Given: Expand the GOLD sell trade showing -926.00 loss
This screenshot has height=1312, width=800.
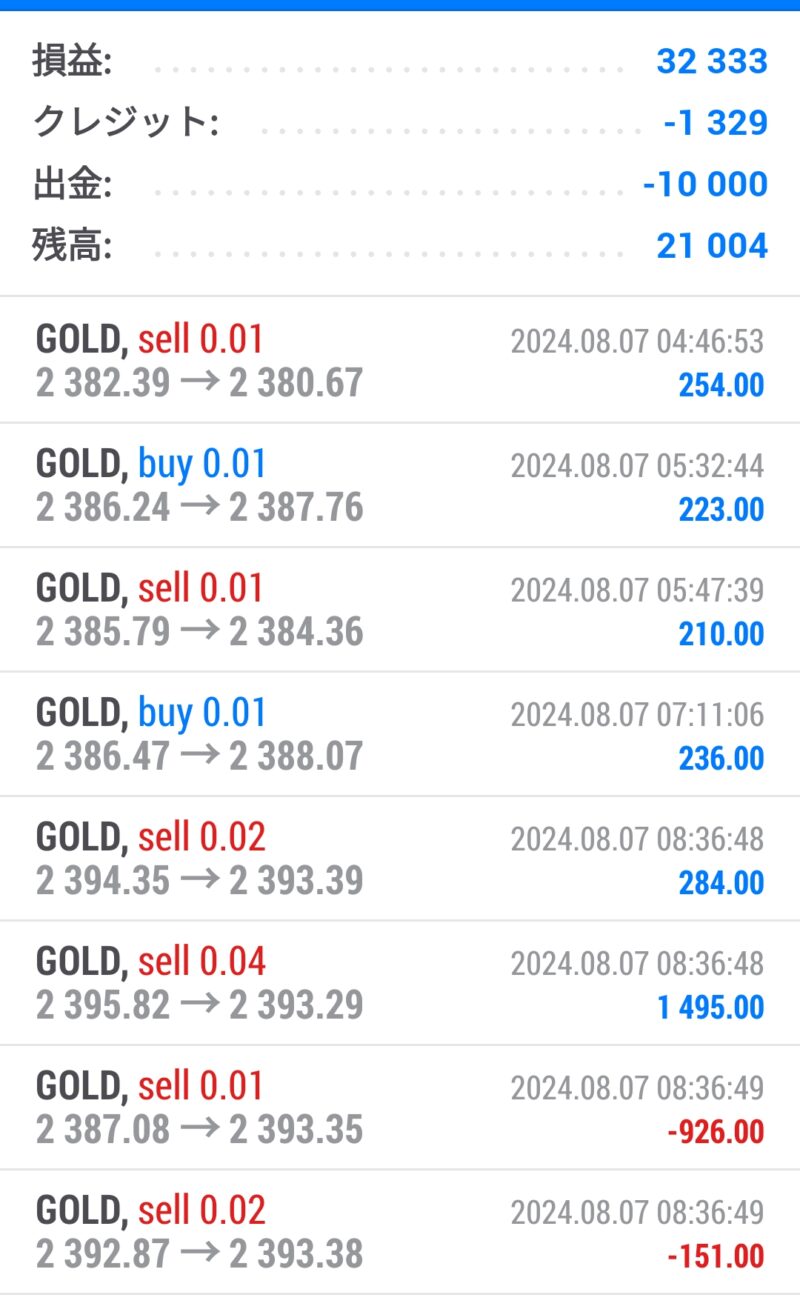Looking at the screenshot, I should pos(400,1107).
